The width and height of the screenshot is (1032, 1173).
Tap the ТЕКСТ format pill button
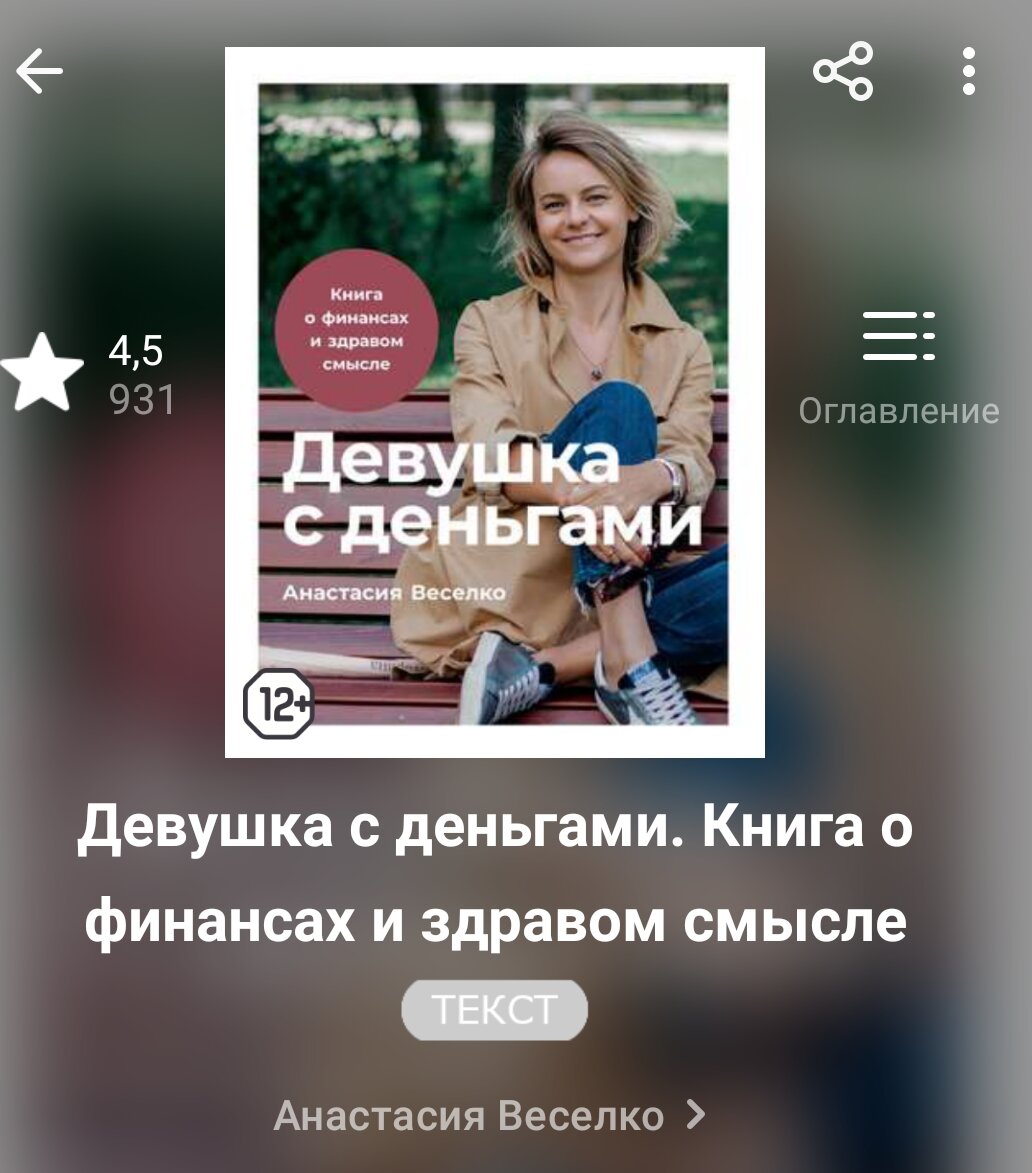(x=495, y=1008)
